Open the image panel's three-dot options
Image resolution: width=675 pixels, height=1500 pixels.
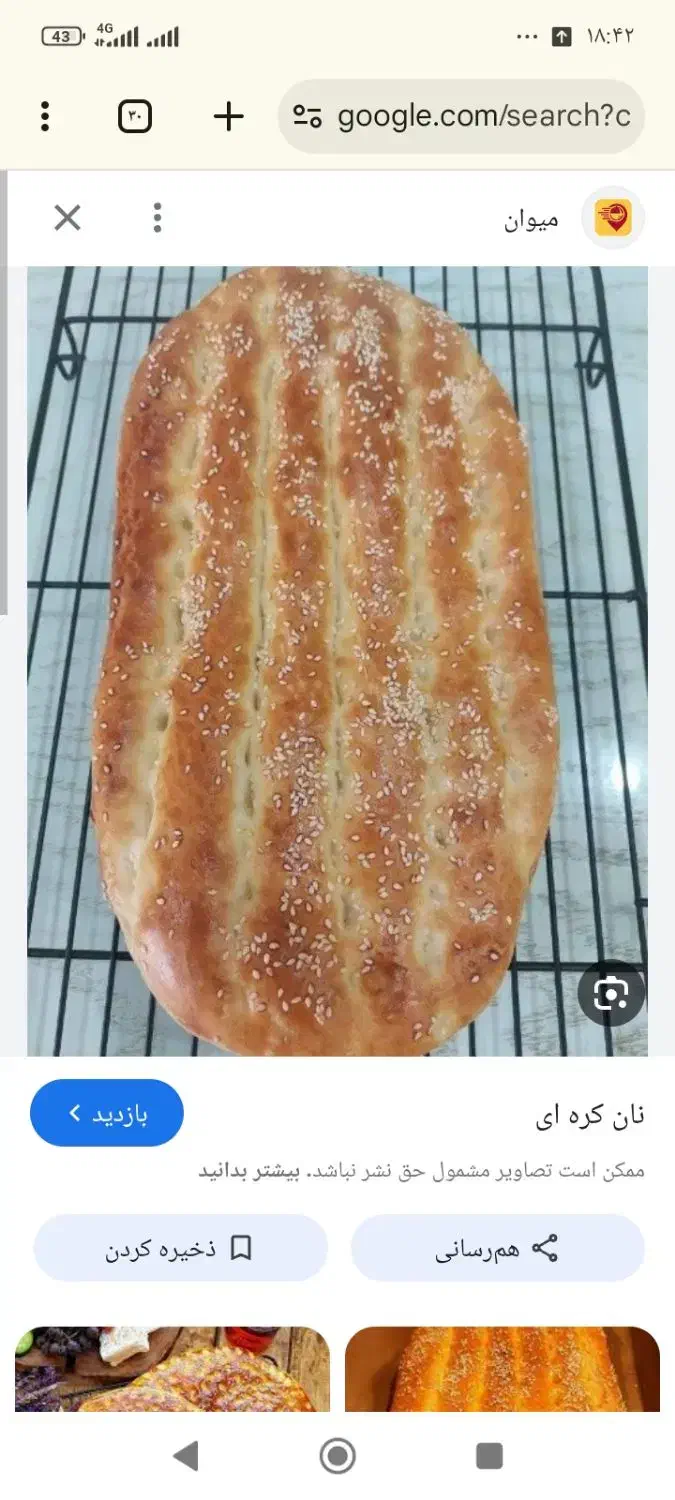157,218
